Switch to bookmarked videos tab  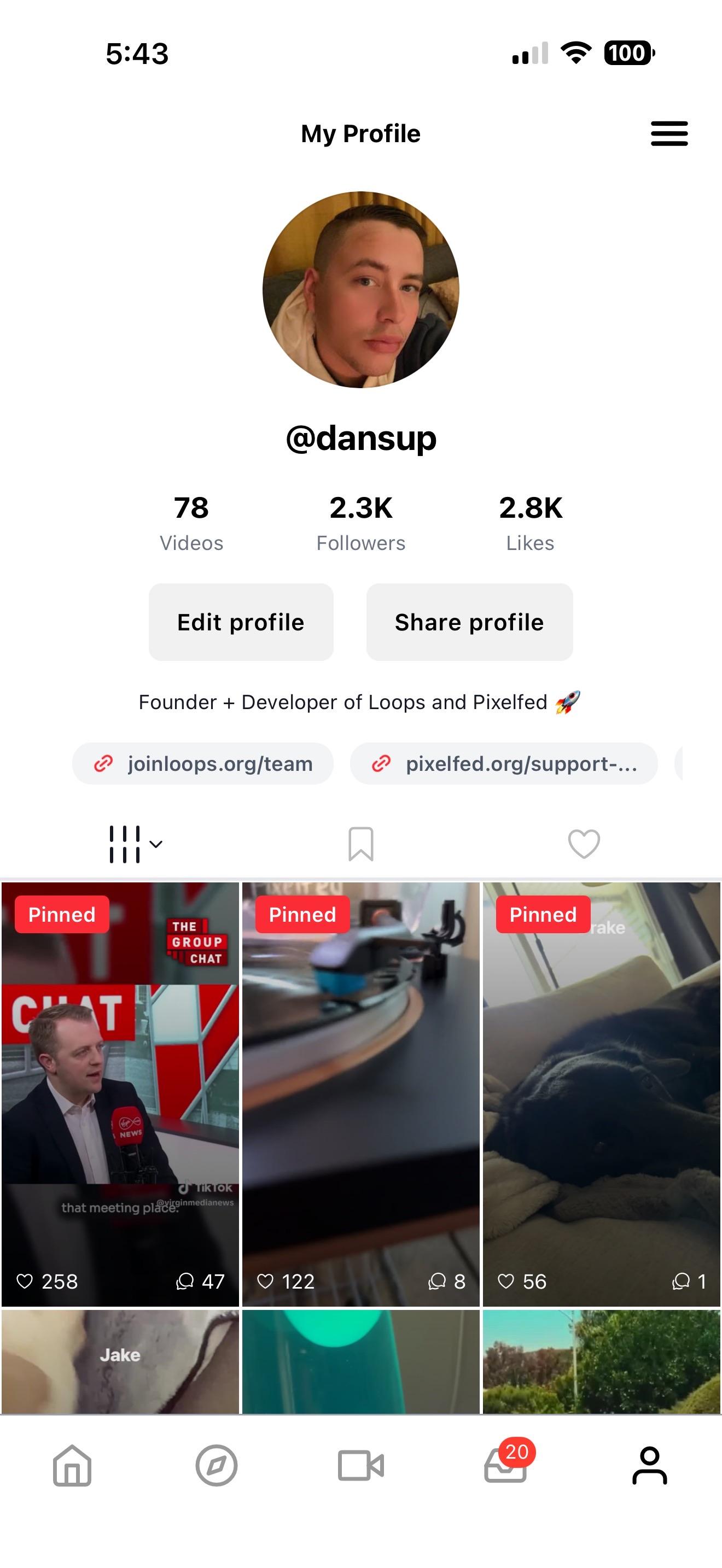[x=360, y=844]
